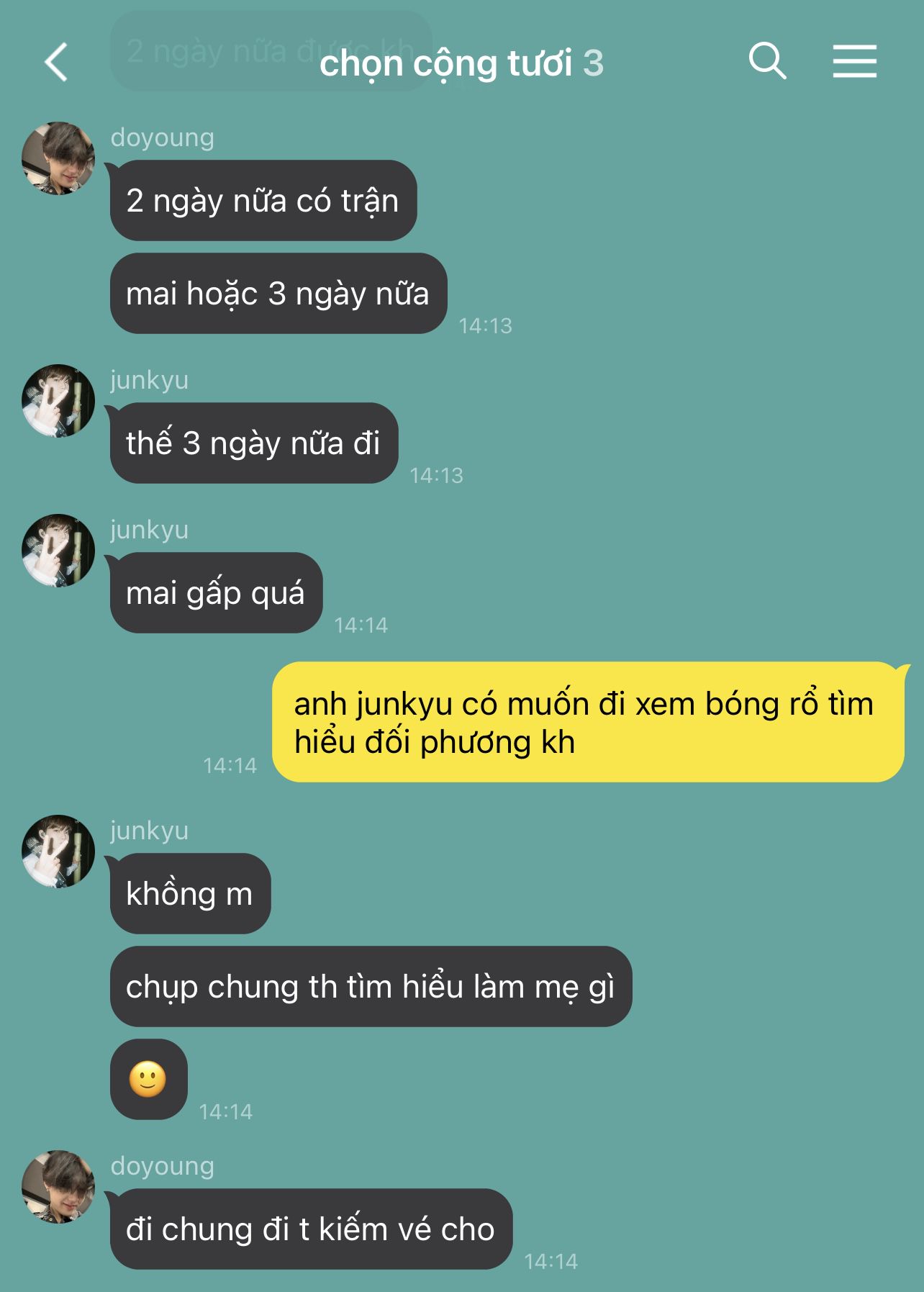Open the chat menu

coord(854,61)
